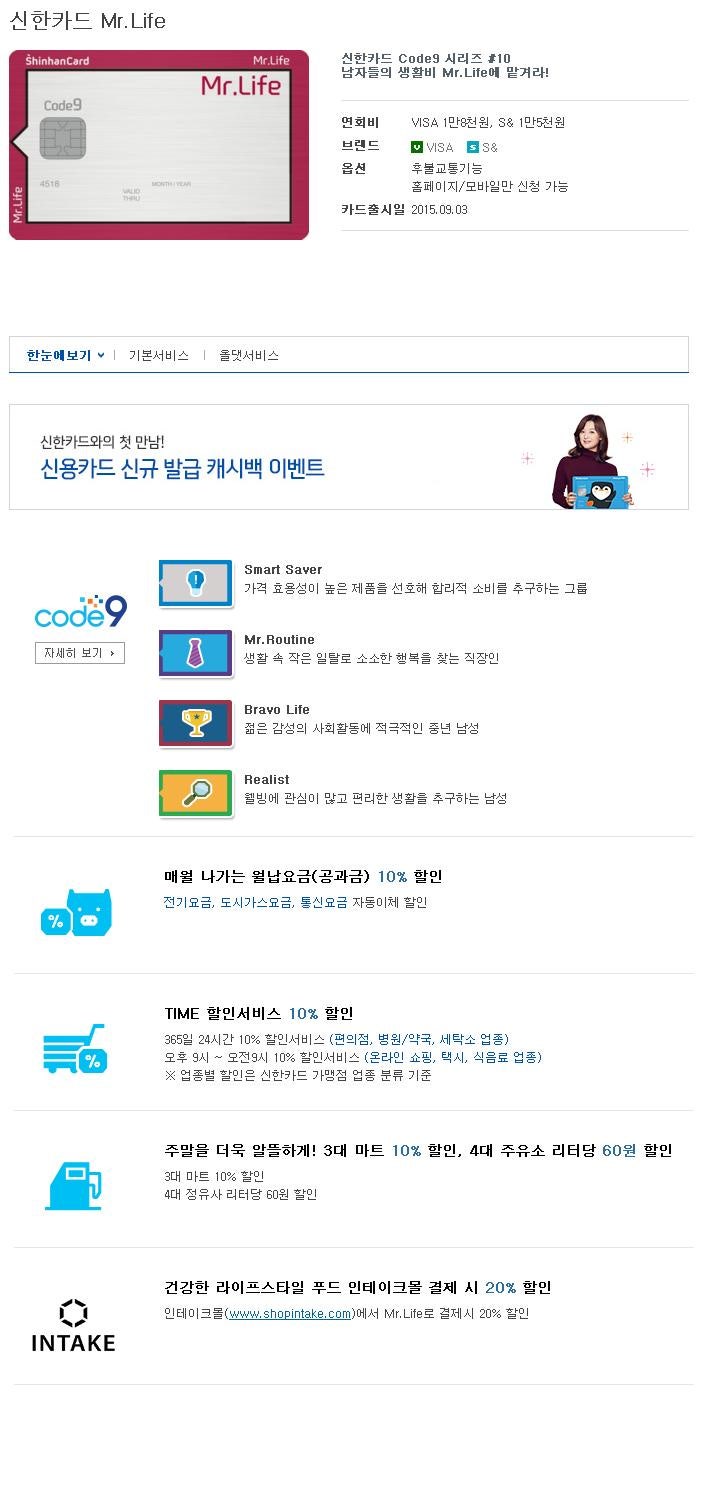
Task: Switch to the 기본서비스 tab
Action: pyautogui.click(x=158, y=355)
